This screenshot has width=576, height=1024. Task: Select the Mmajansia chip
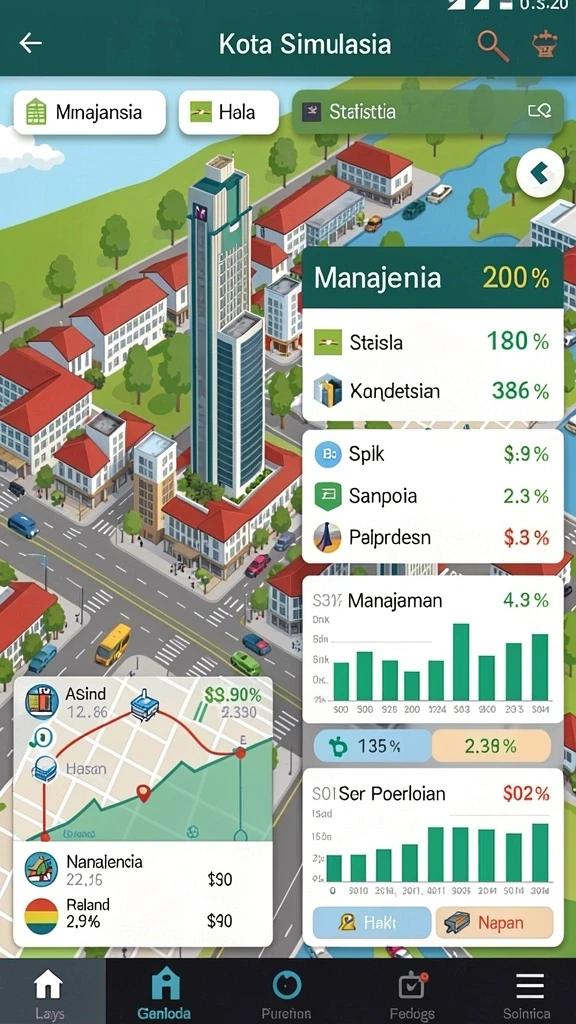(x=89, y=112)
